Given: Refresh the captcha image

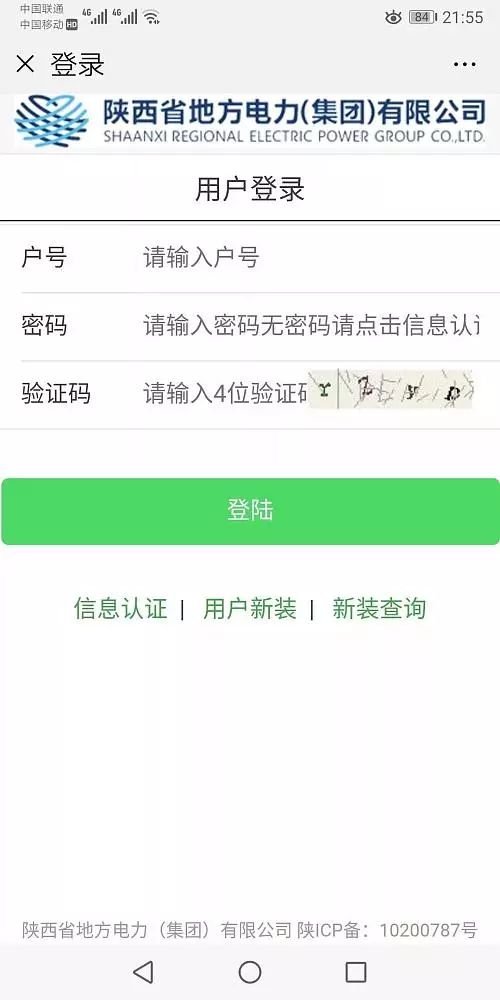Looking at the screenshot, I should point(390,389).
